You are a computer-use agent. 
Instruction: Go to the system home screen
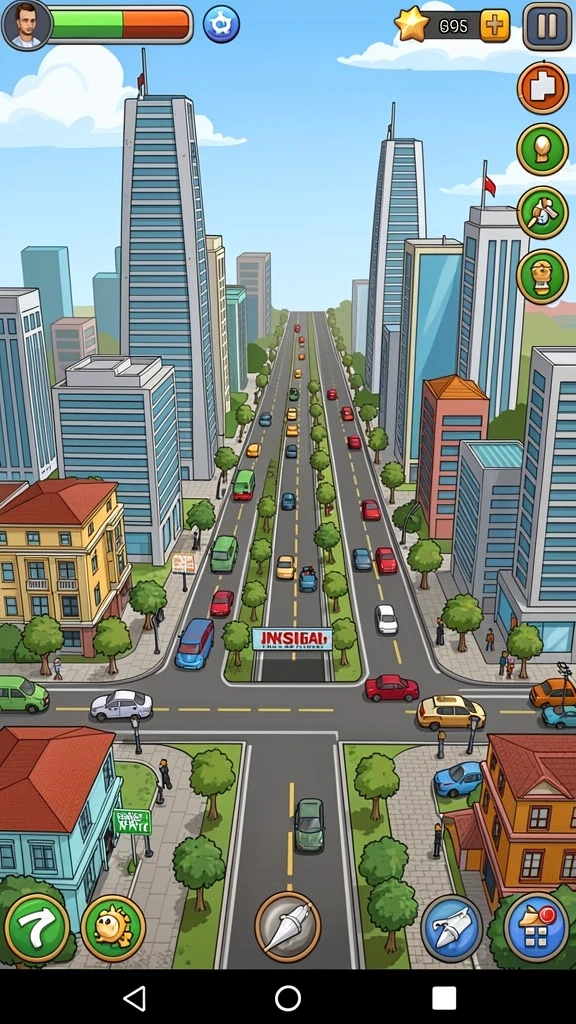[x=288, y=998]
